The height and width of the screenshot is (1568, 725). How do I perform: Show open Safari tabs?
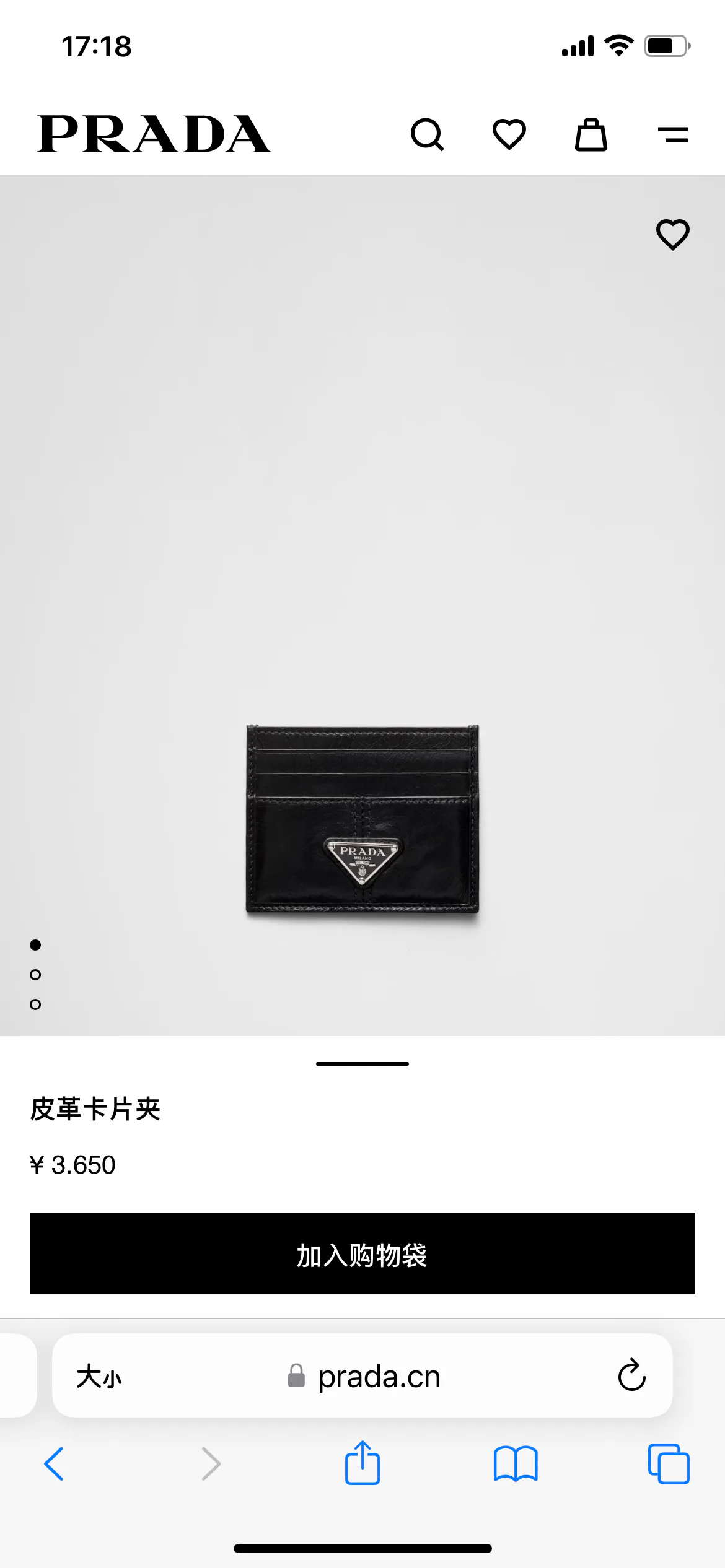pyautogui.click(x=669, y=1464)
